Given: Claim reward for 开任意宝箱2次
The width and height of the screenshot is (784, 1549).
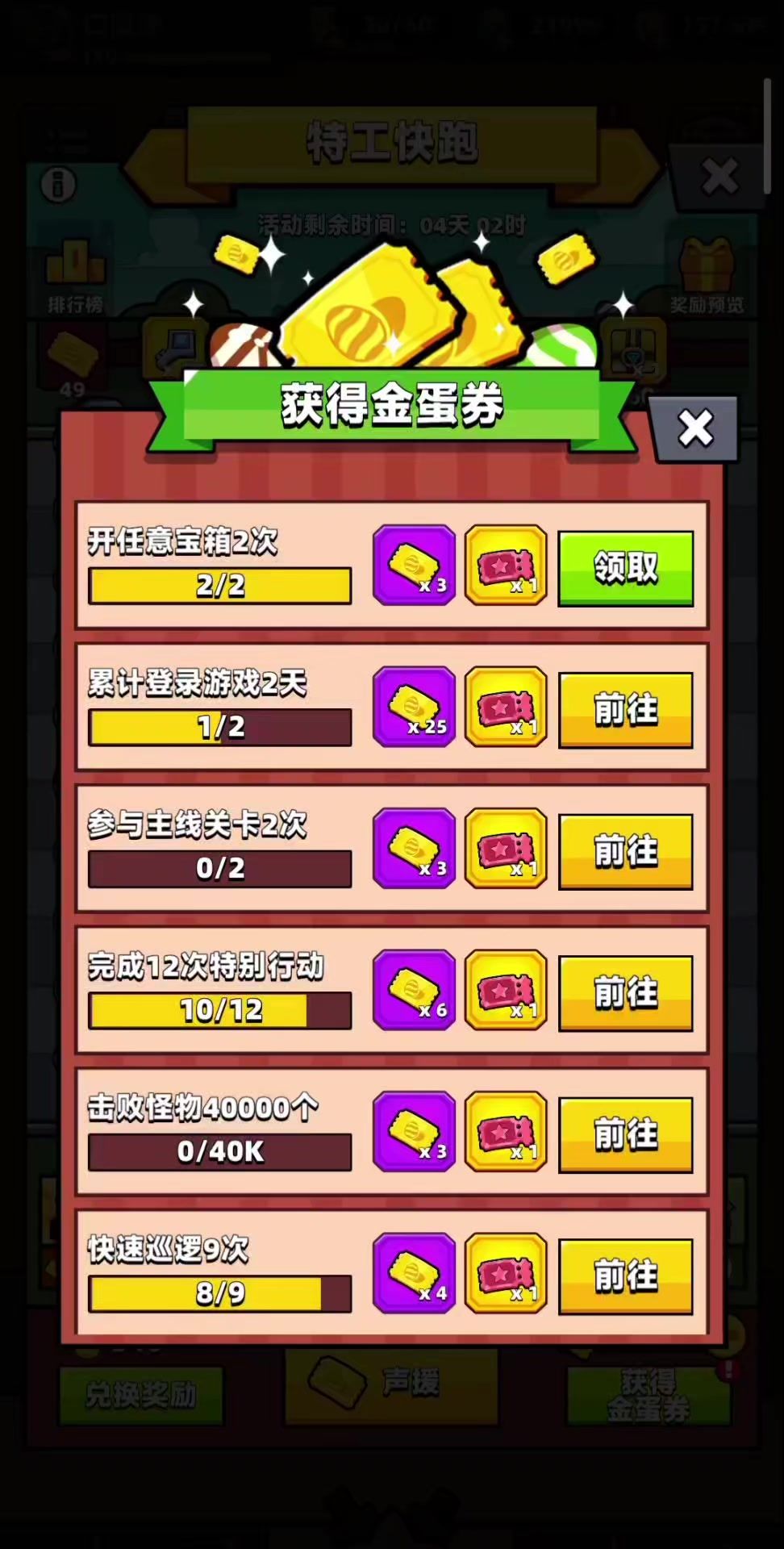Looking at the screenshot, I should coord(625,567).
